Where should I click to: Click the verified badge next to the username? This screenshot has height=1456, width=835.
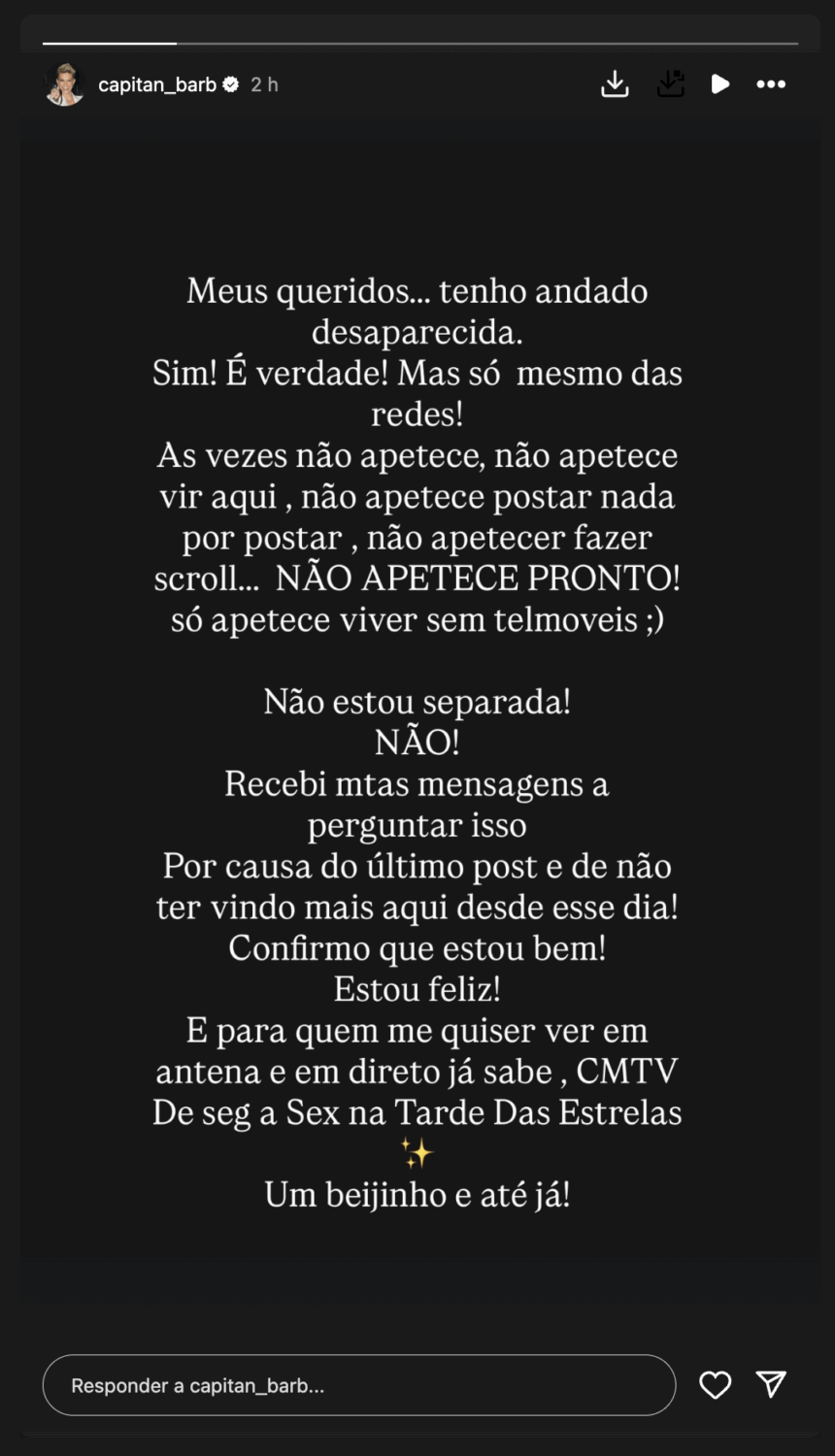coord(230,84)
